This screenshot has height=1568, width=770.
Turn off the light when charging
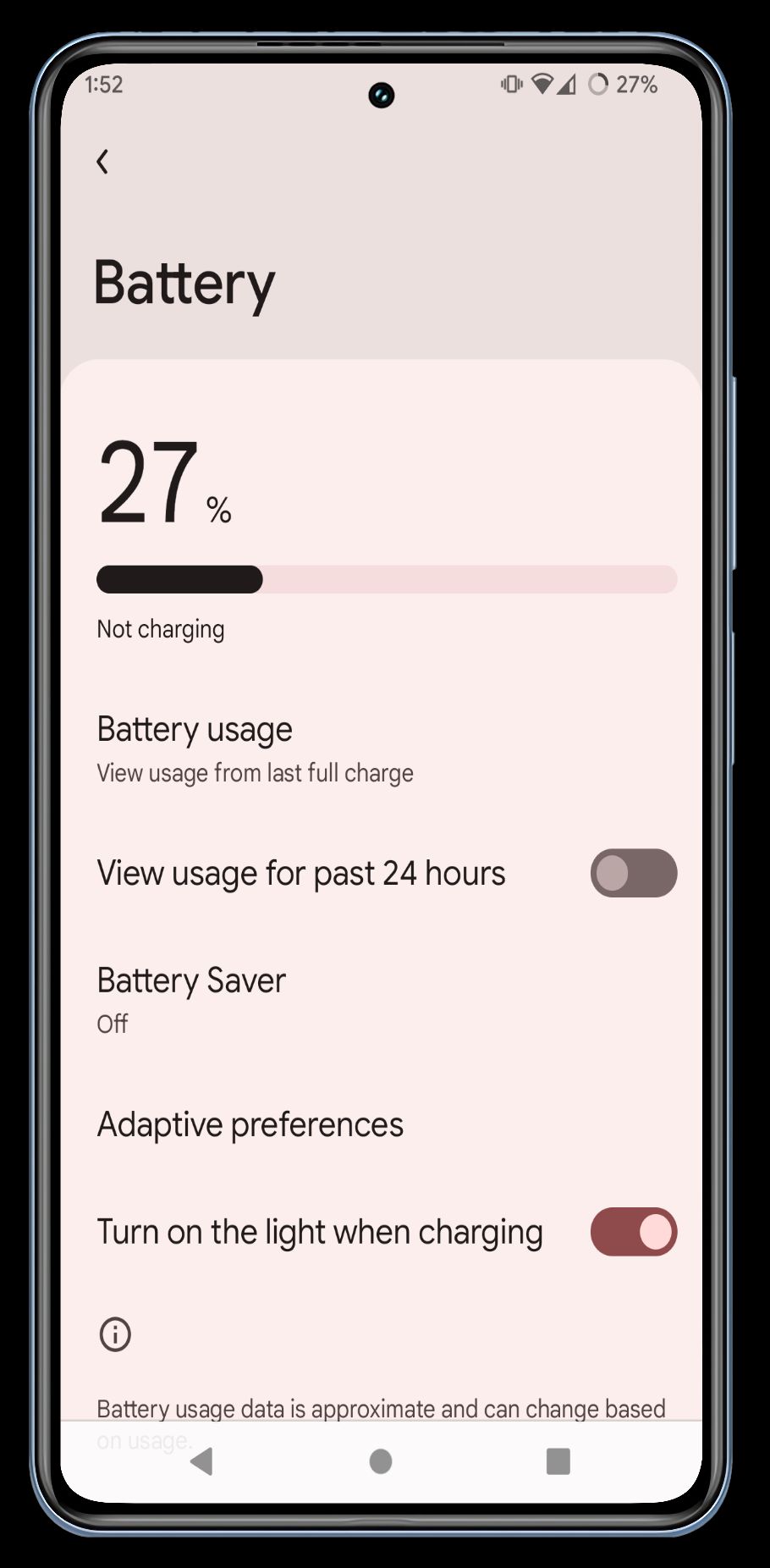(633, 1232)
